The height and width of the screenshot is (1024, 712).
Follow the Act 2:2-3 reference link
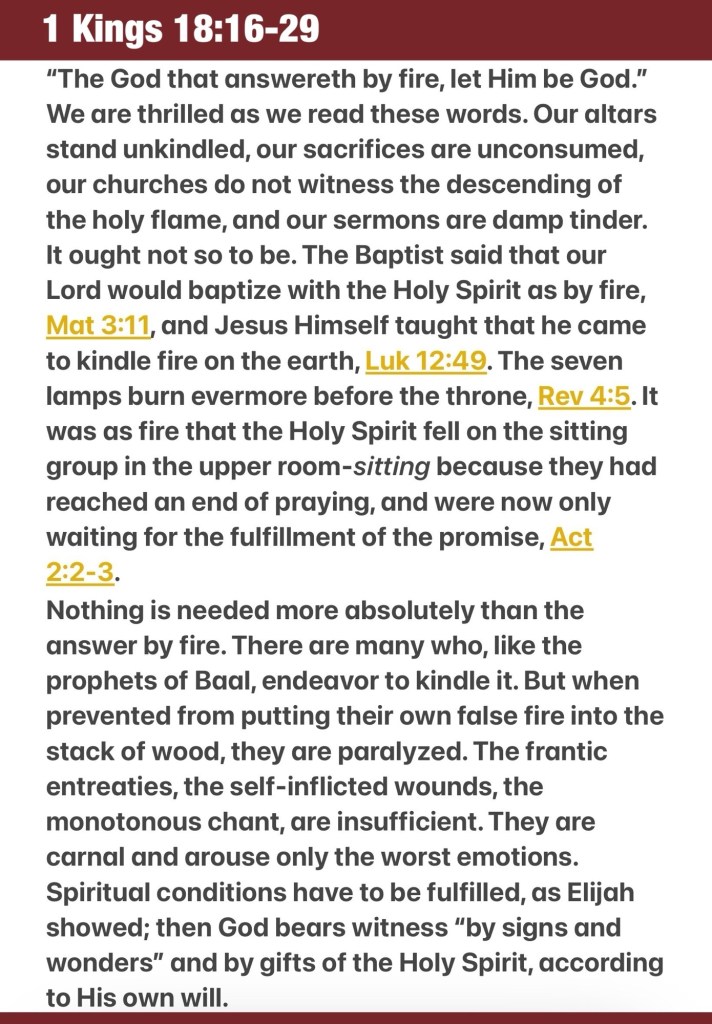571,538
